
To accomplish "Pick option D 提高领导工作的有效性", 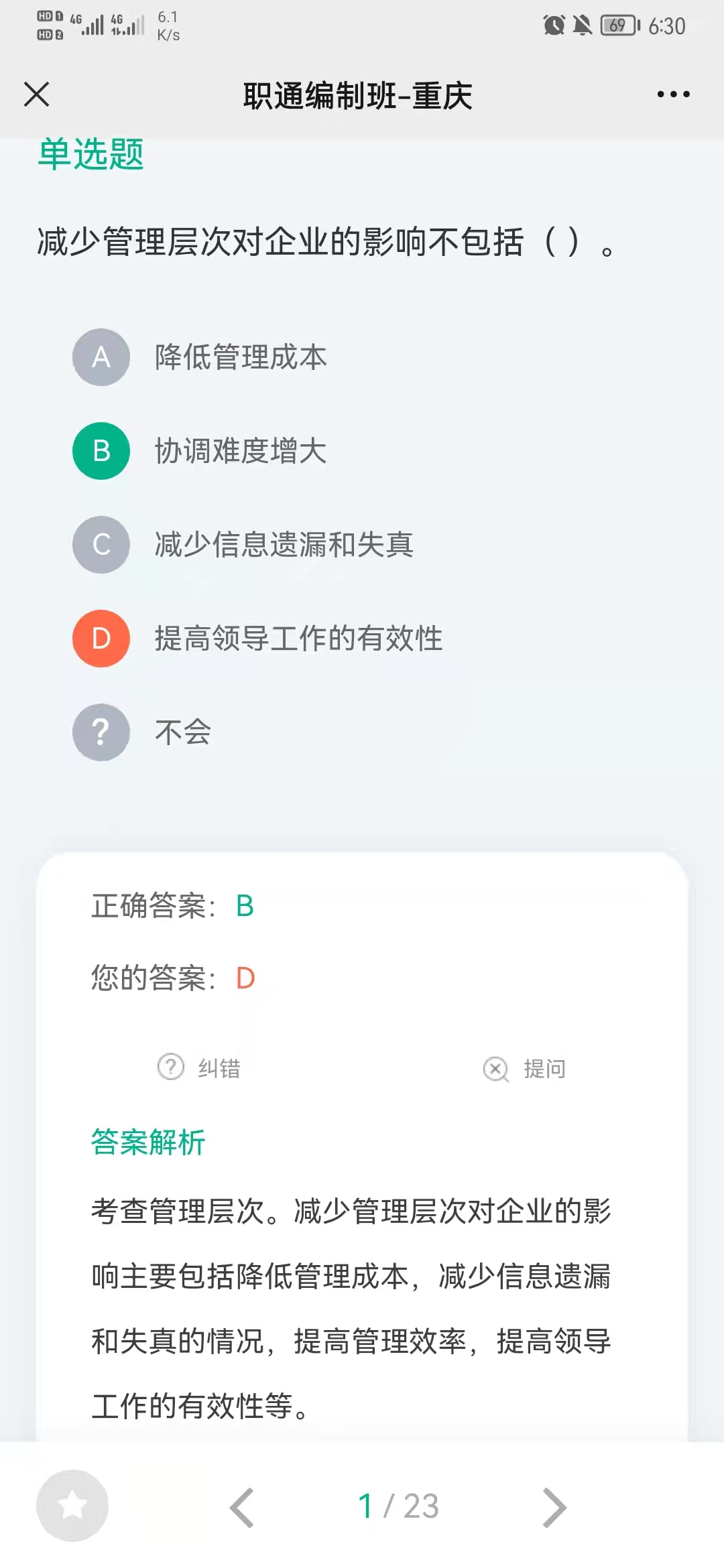I will [x=258, y=639].
